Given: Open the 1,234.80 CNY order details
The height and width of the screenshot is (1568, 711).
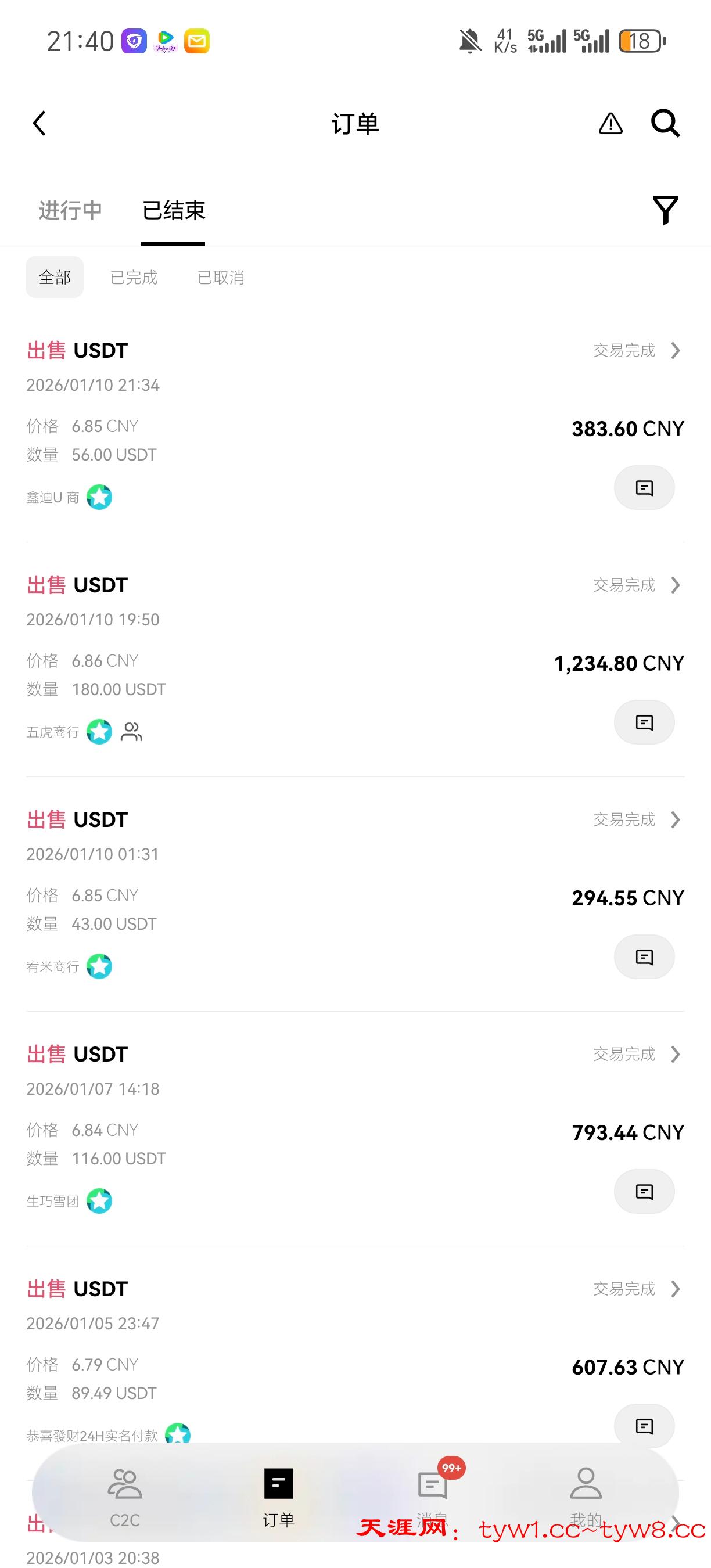Looking at the screenshot, I should click(x=636, y=585).
